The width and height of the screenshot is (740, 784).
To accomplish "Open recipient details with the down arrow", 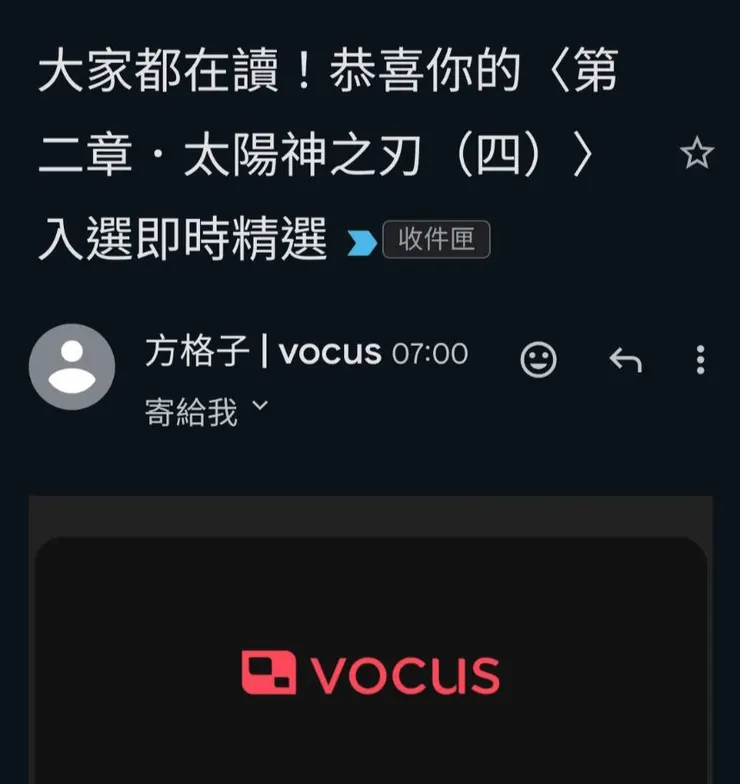I will click(x=262, y=404).
